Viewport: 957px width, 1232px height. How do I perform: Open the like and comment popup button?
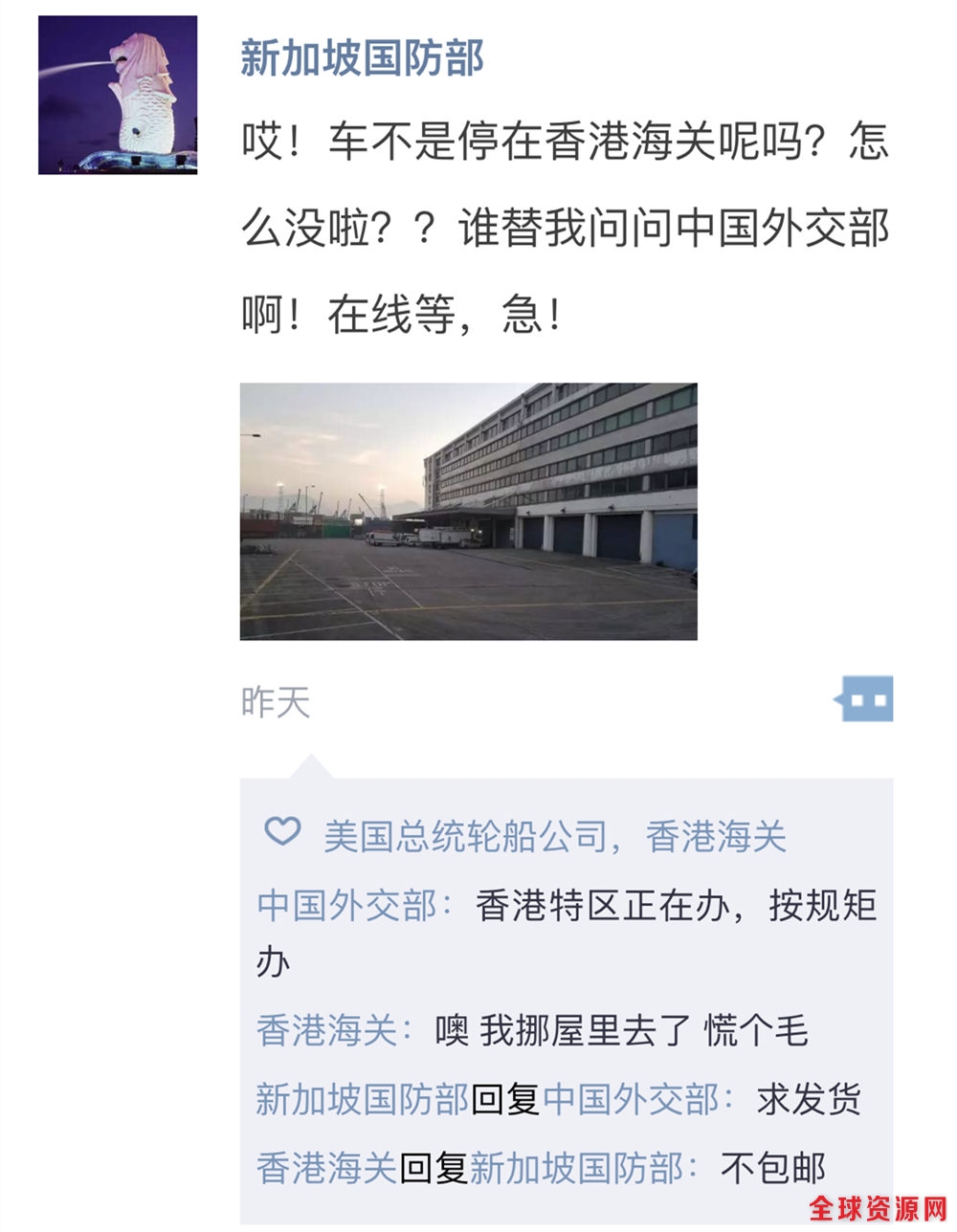click(866, 699)
